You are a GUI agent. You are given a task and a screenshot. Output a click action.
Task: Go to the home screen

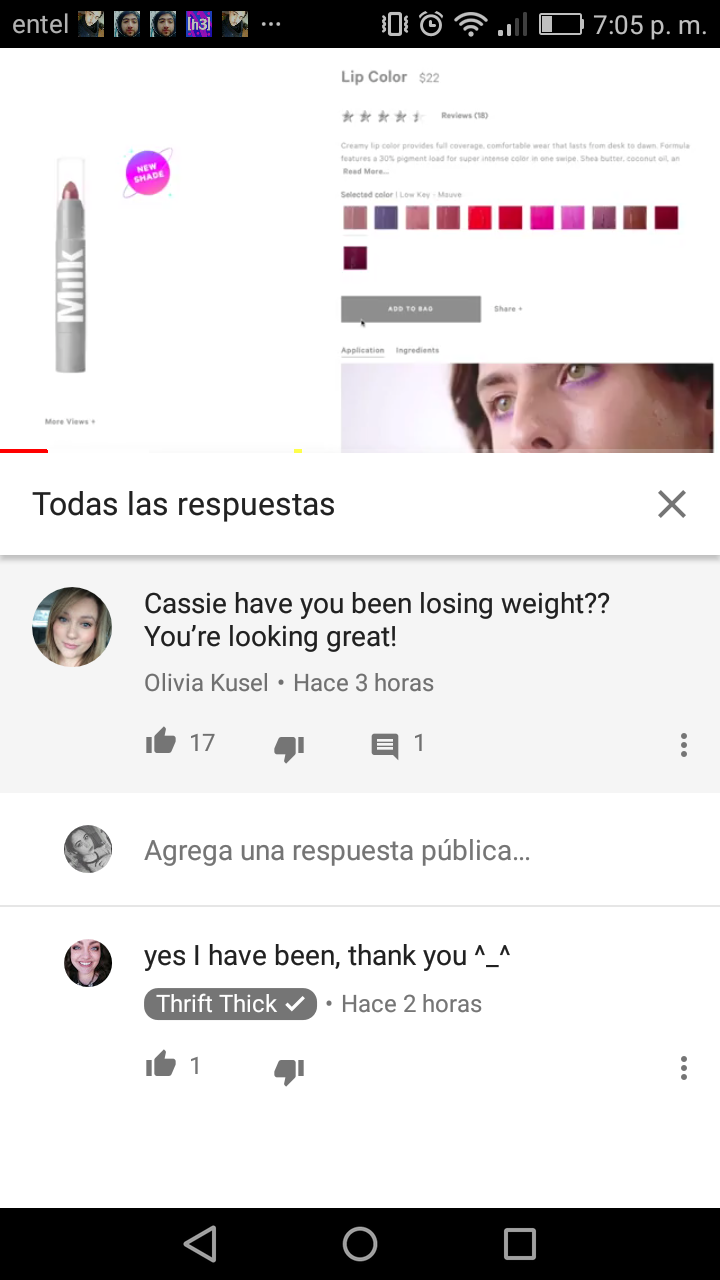[x=360, y=1244]
